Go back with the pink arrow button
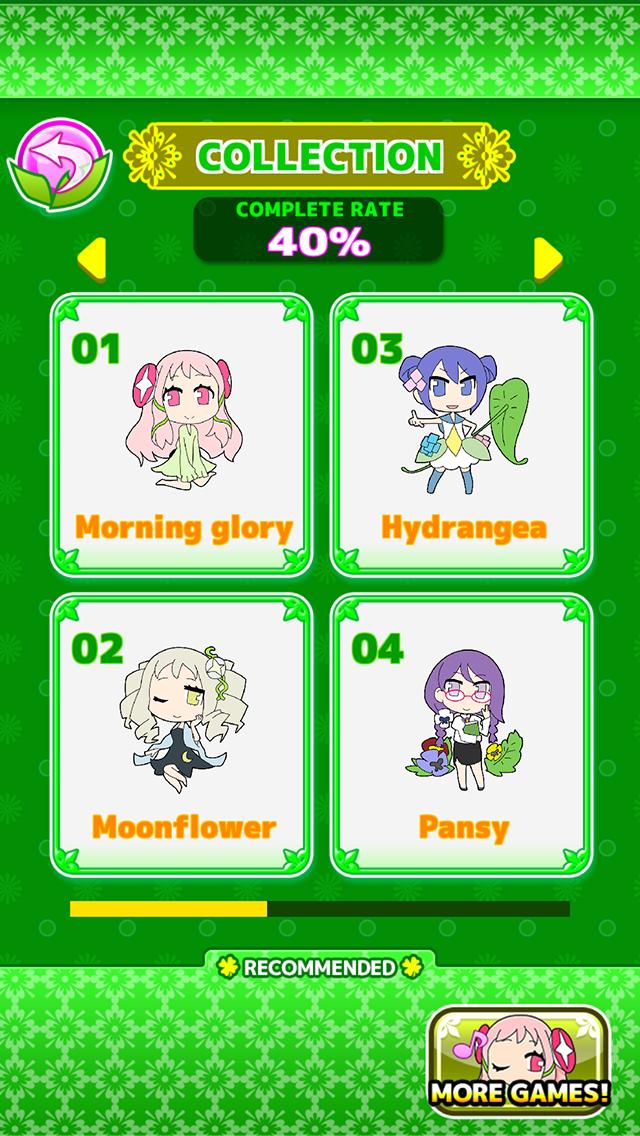 tap(60, 162)
